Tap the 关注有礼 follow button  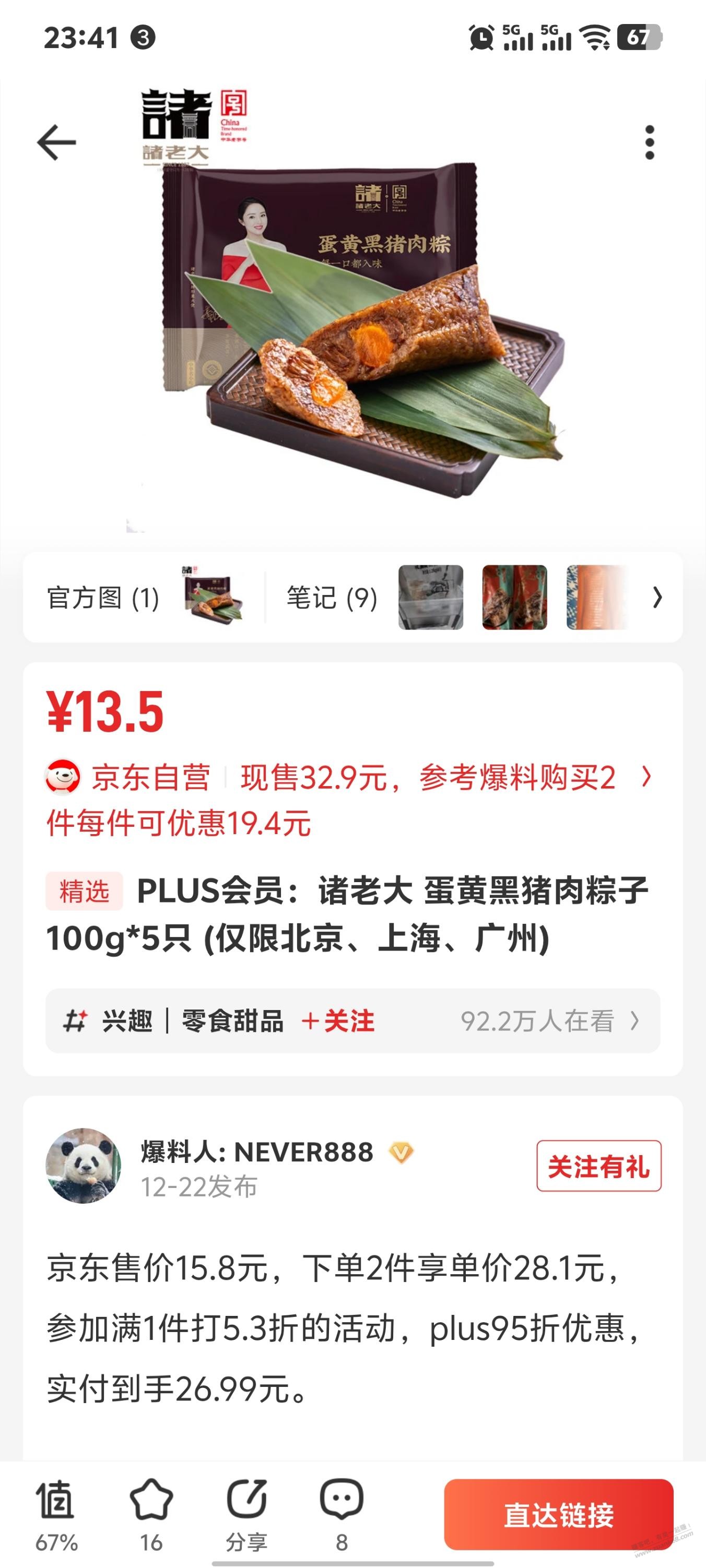(x=598, y=1166)
